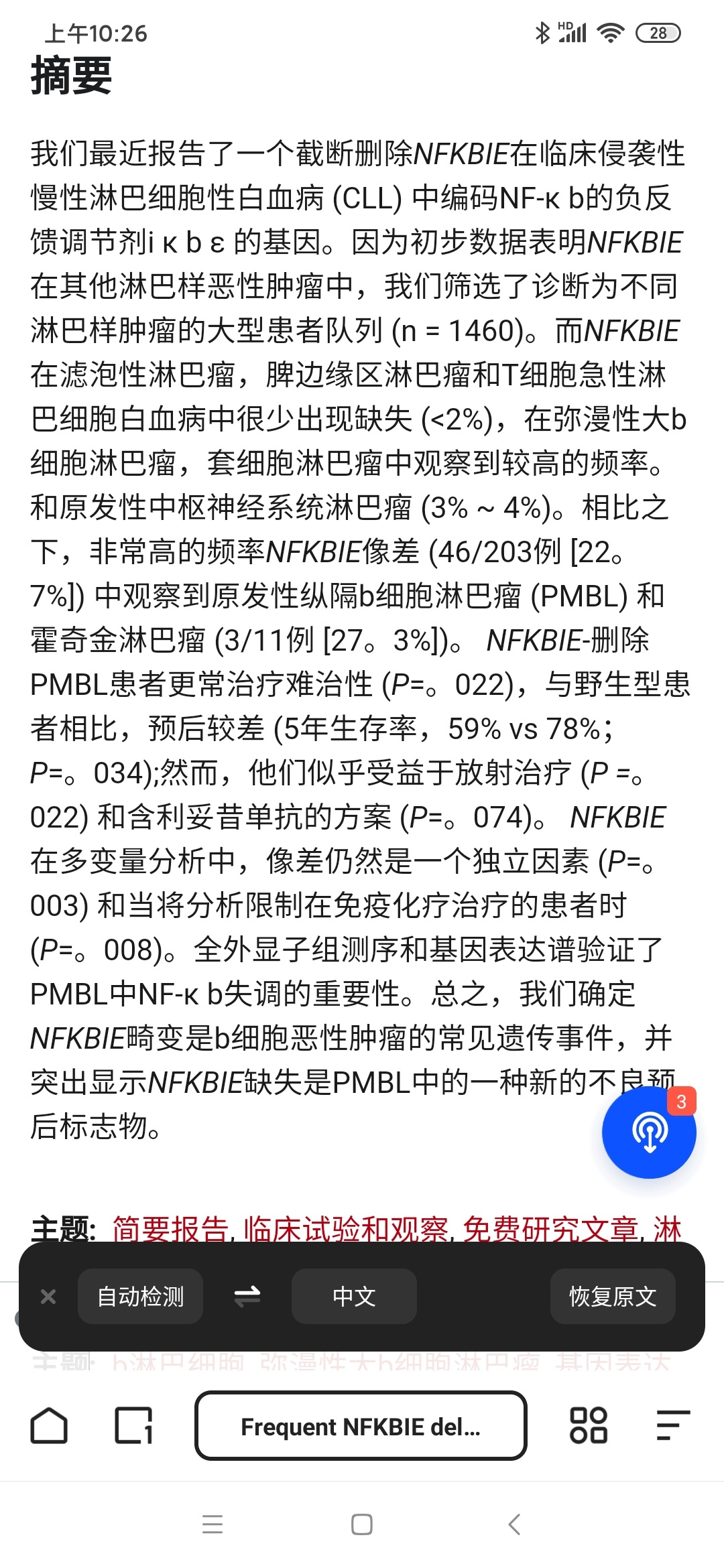Screen dimensions: 724x1568
Task: Tap the blue floating read-aloud button
Action: point(649,1132)
